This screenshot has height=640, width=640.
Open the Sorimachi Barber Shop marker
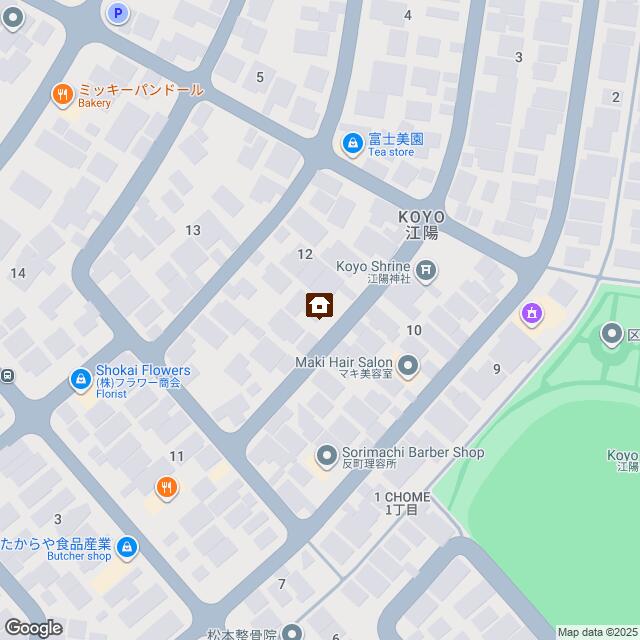point(326,457)
